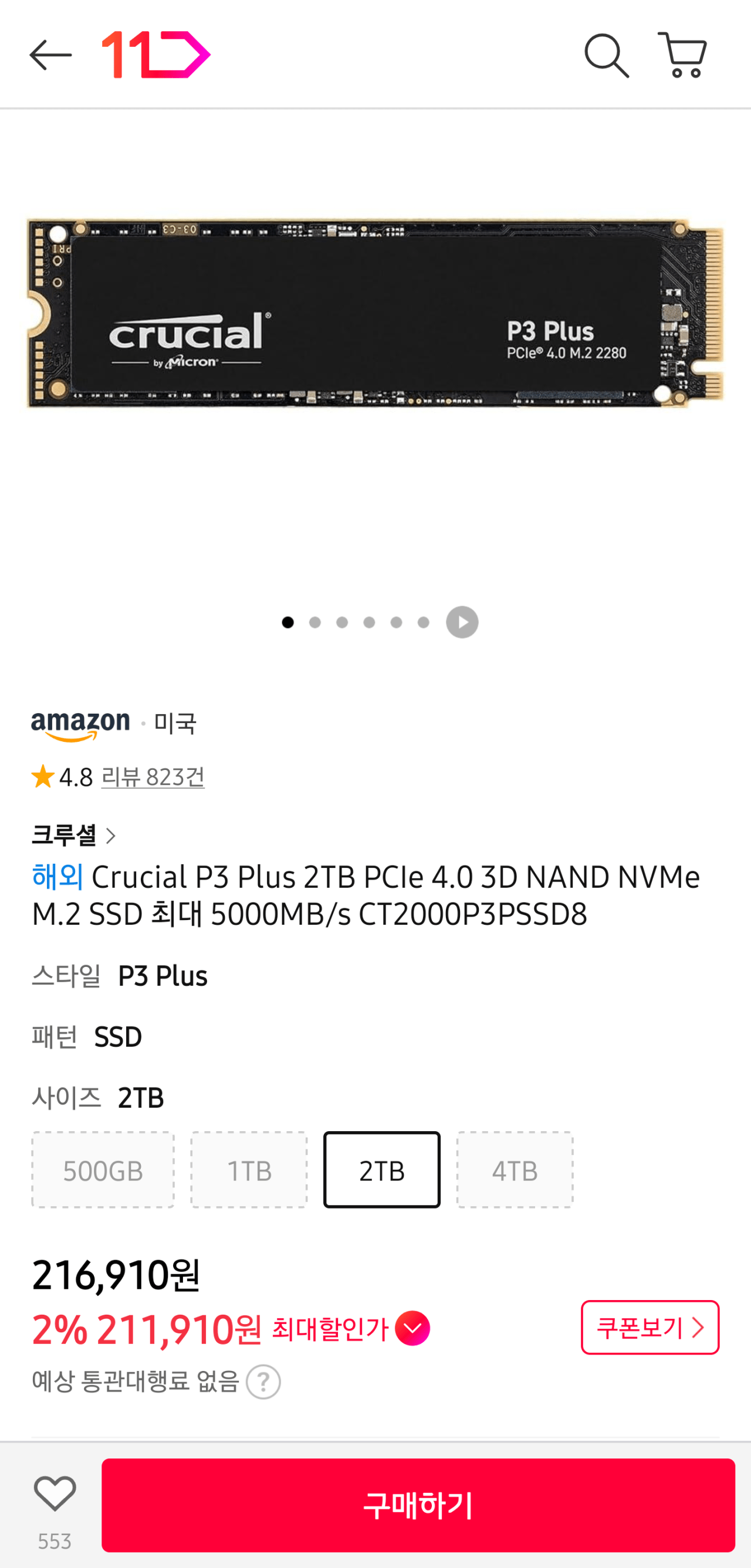Click the 해외 overseas badge
The width and height of the screenshot is (751, 1568).
pos(57,878)
